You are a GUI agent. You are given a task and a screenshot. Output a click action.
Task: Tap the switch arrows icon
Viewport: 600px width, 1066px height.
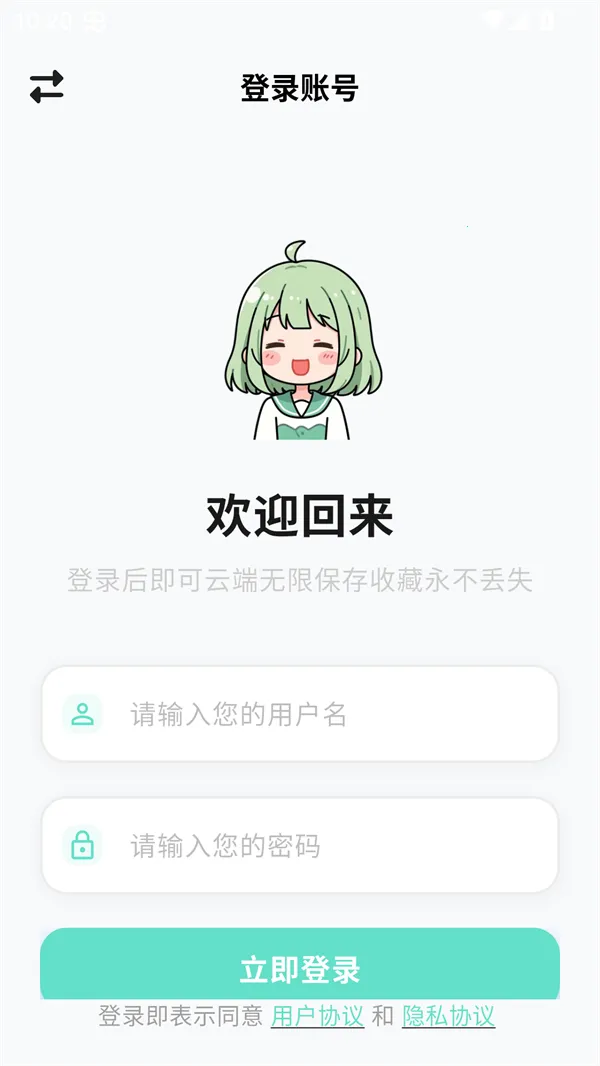click(x=46, y=87)
